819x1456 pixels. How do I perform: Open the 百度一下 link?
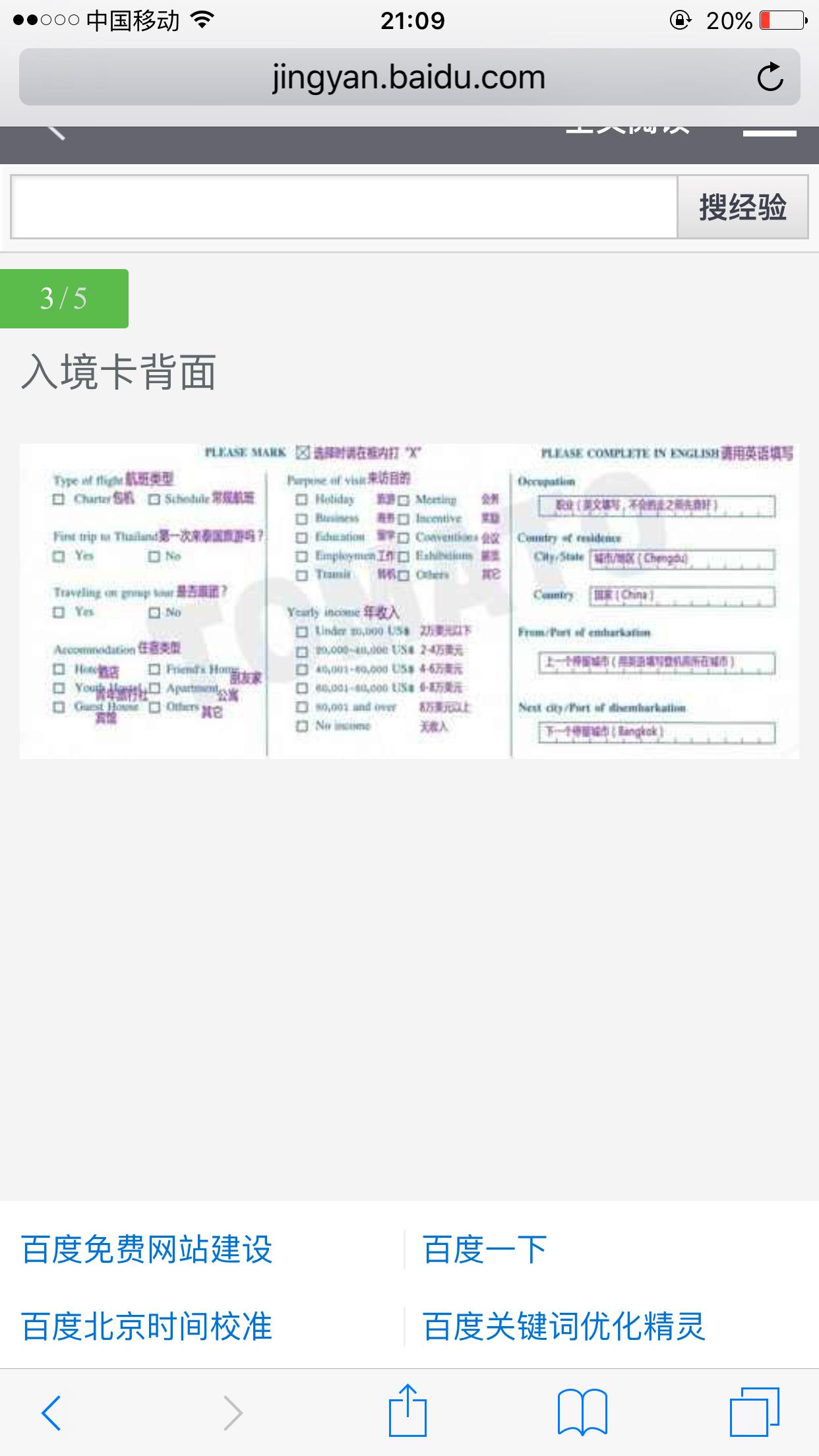click(485, 1250)
